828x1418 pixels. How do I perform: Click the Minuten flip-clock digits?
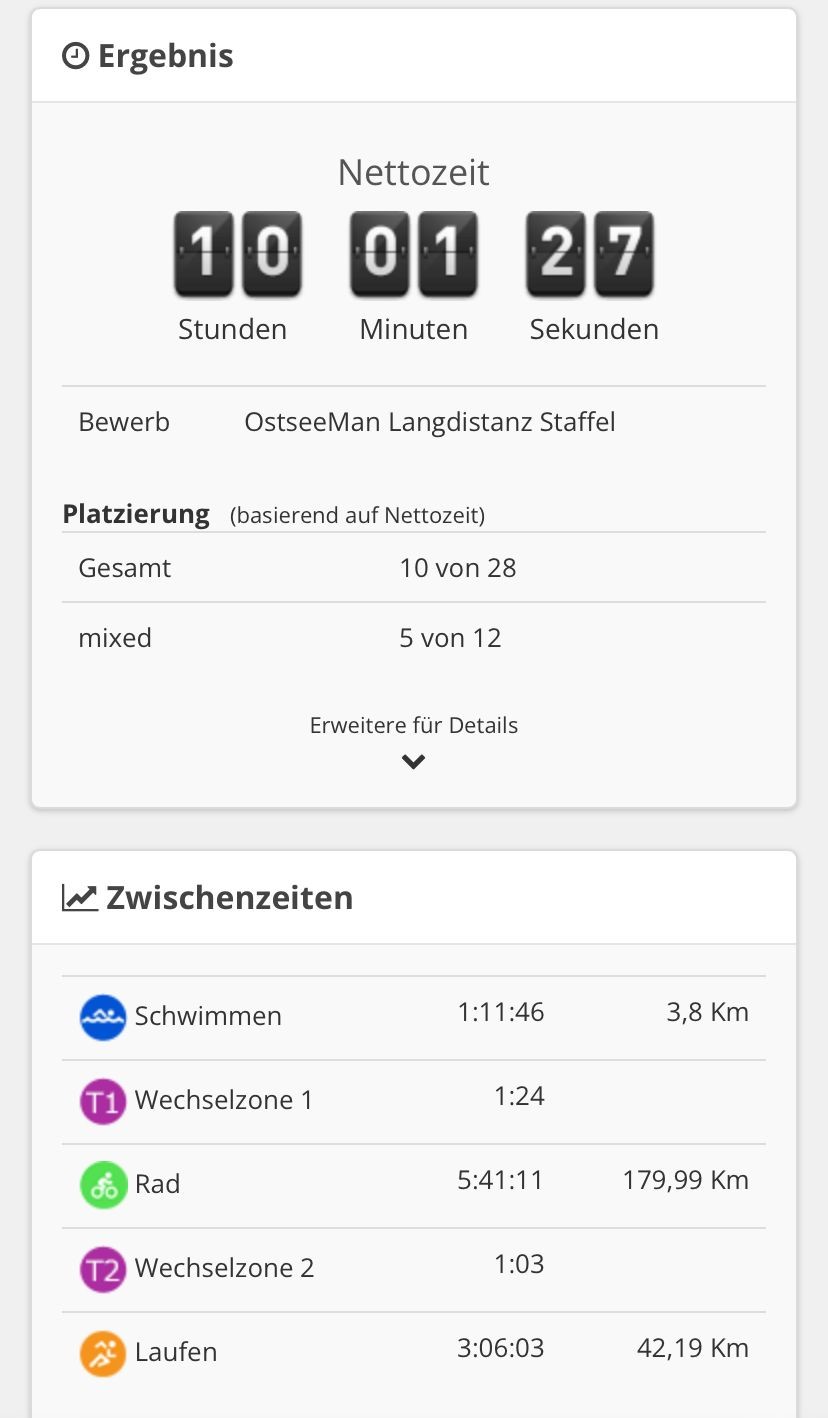[413, 253]
